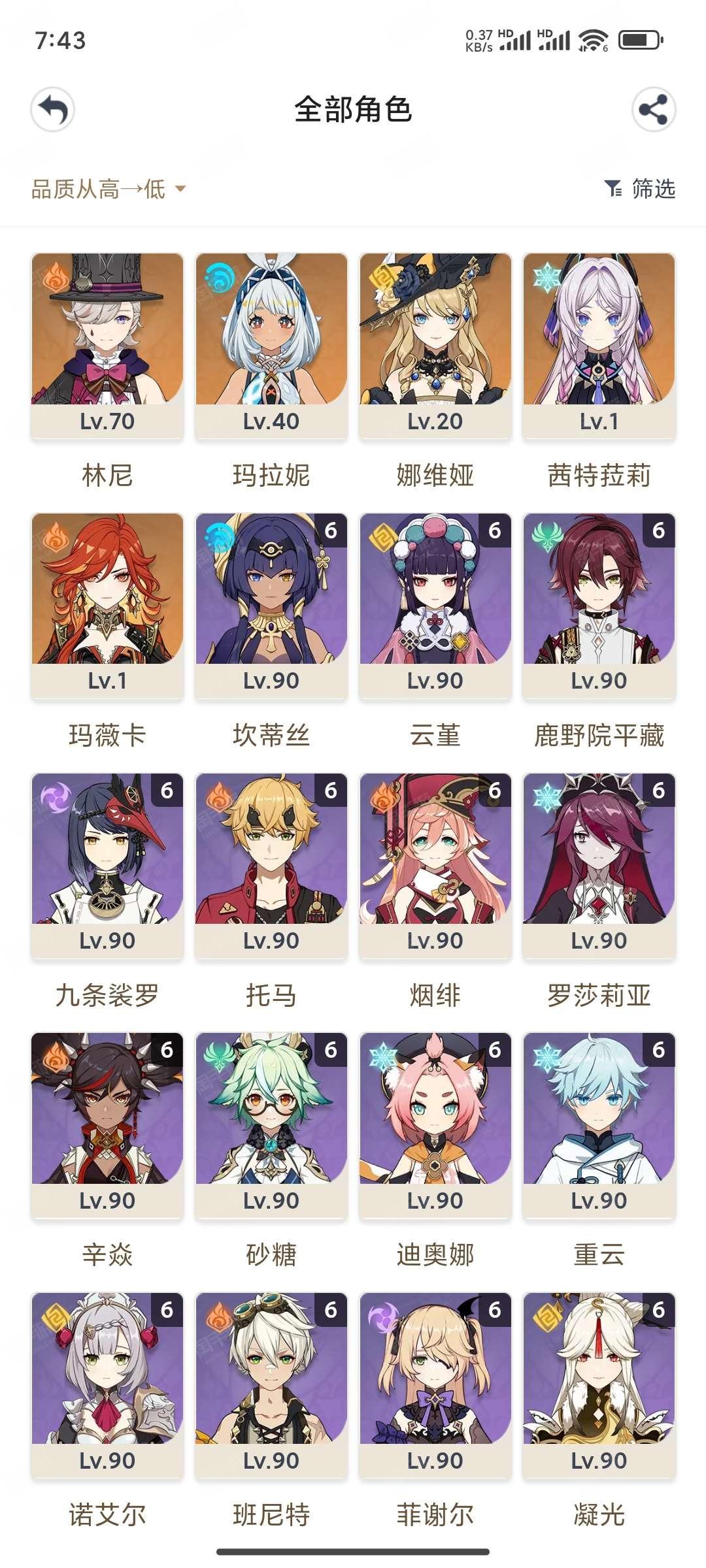Select the 诺艾尔 character card
The width and height of the screenshot is (706, 1568).
pos(107,1385)
